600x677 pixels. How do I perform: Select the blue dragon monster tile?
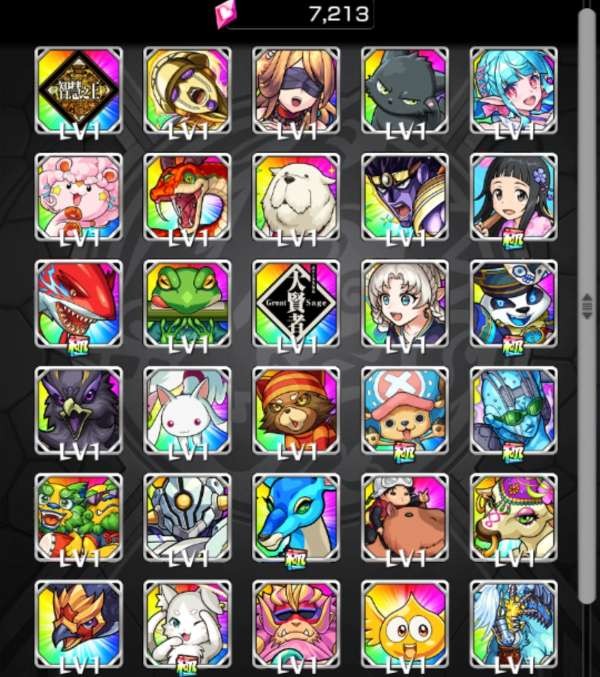296,517
